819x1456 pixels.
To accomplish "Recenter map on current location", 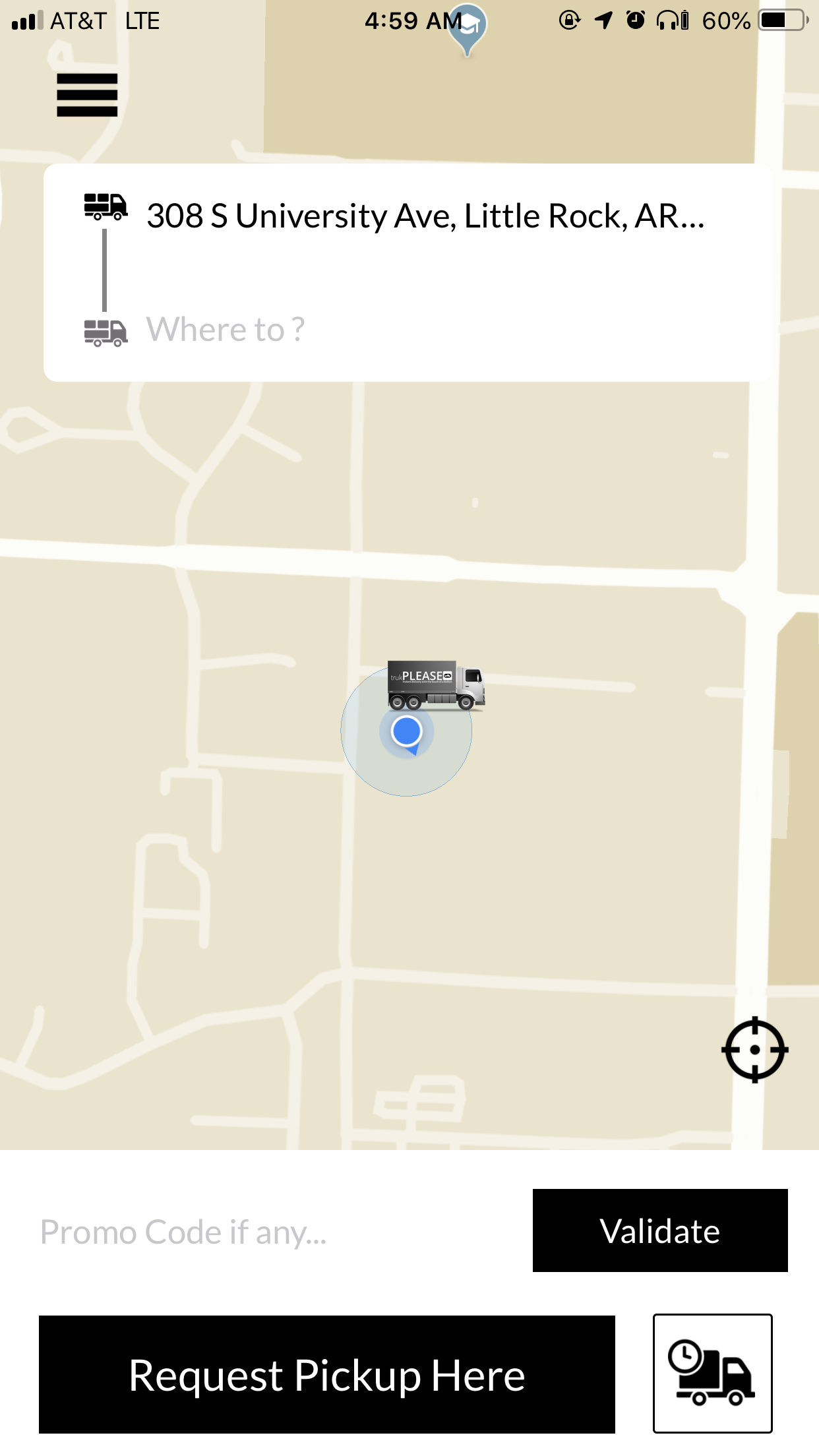I will click(x=754, y=1049).
